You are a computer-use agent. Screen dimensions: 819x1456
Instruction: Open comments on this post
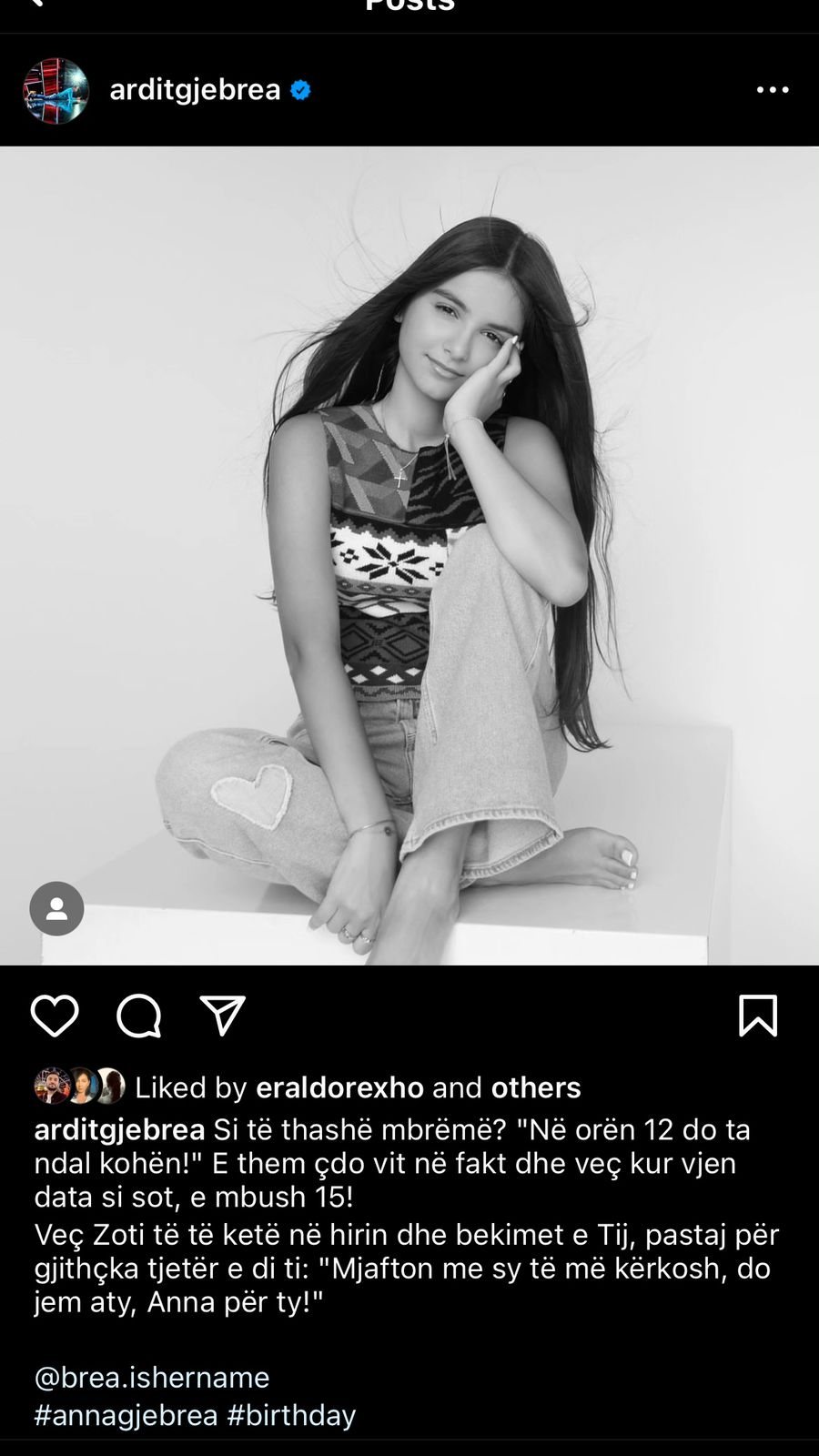point(139,1016)
